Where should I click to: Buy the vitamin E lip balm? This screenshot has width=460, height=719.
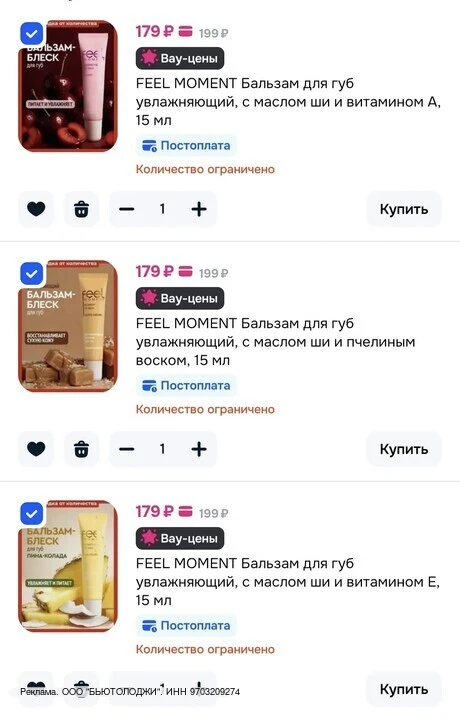pyautogui.click(x=404, y=689)
